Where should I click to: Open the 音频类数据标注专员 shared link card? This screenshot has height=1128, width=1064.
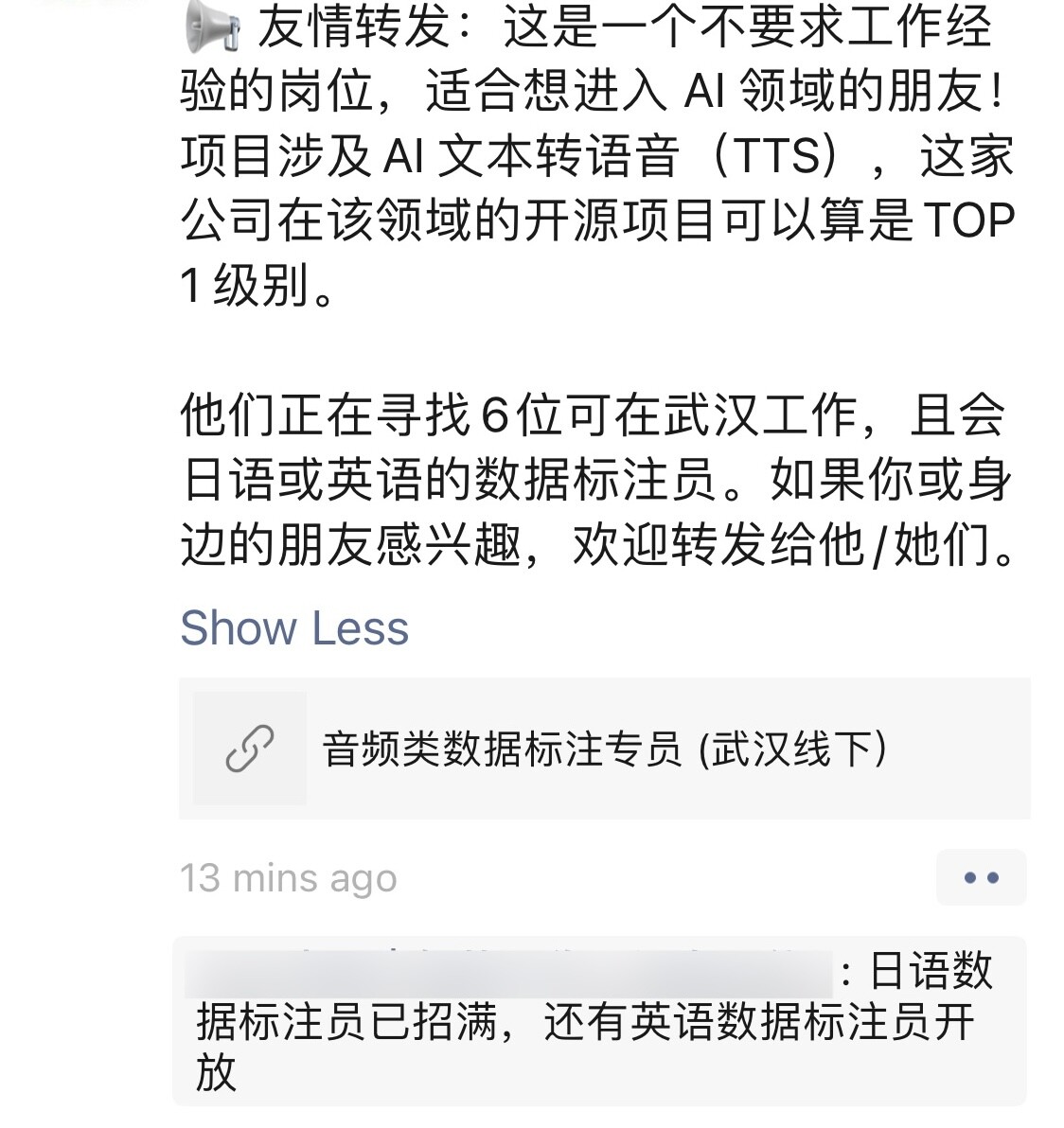click(604, 749)
